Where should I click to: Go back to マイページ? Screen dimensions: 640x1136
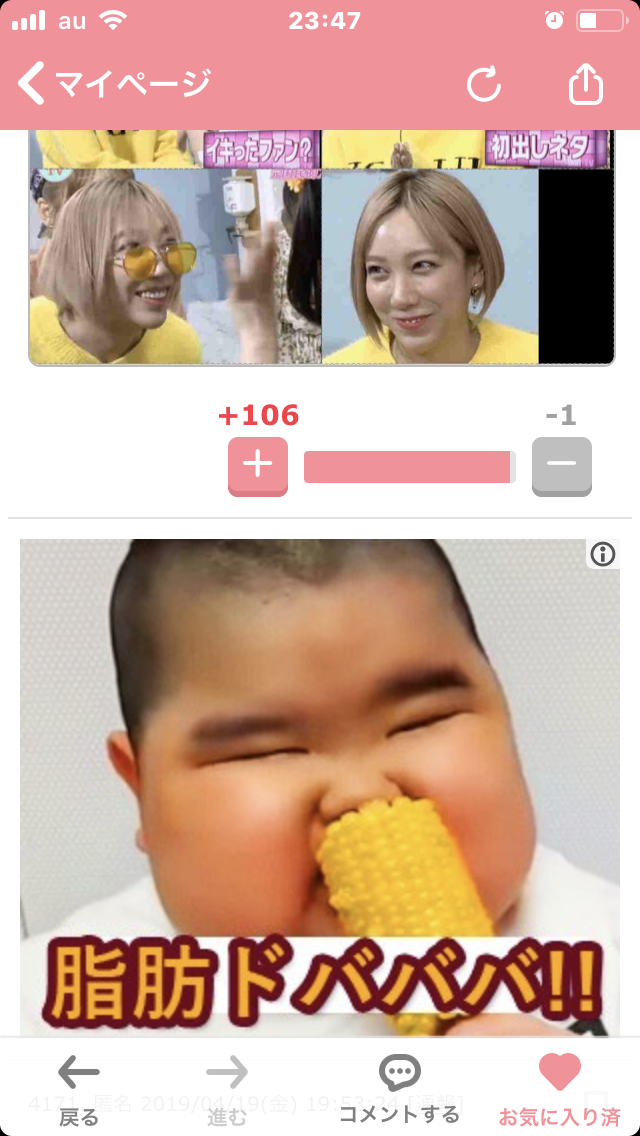115,83
